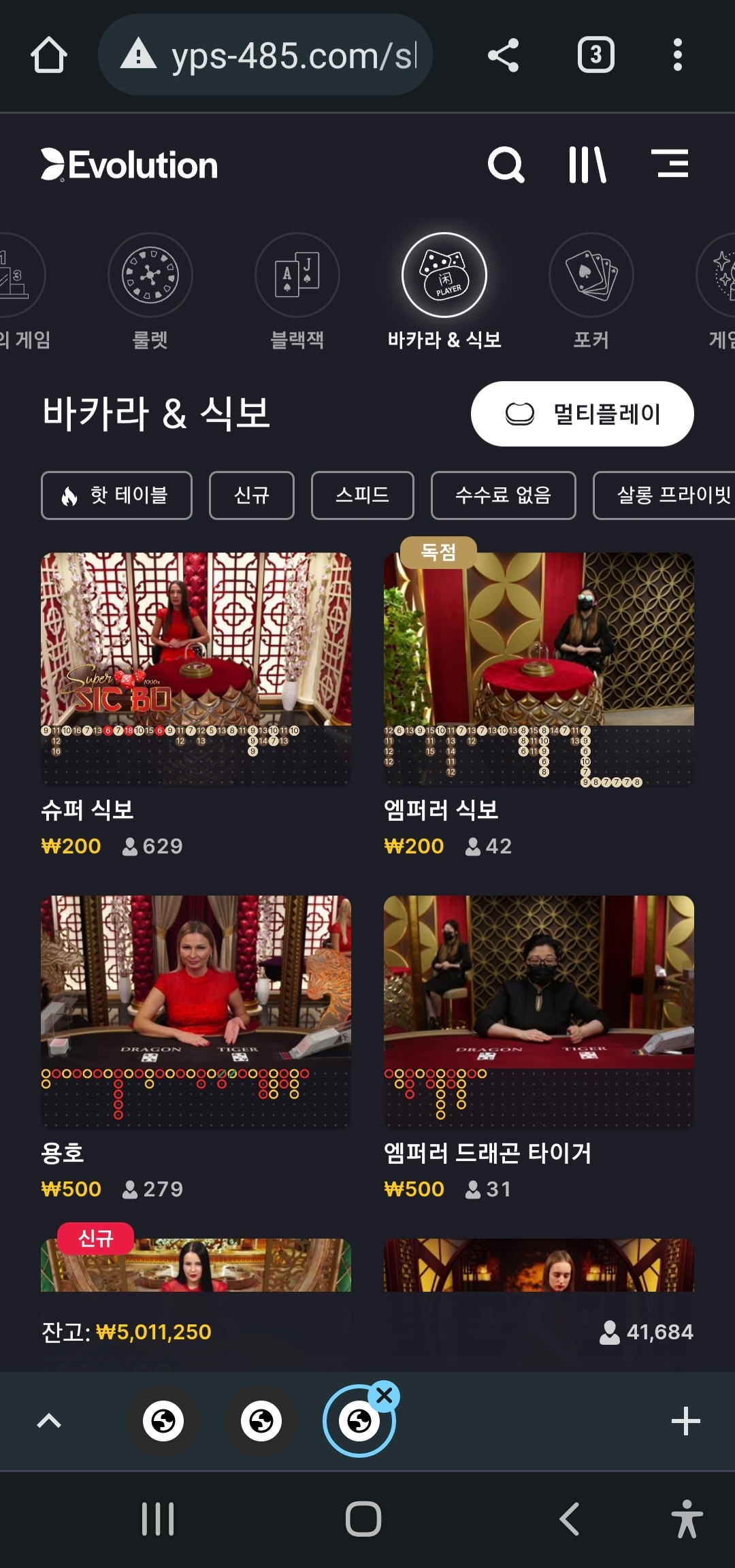Open 엠퍼러 드래곤 타이거 table

click(539, 1011)
